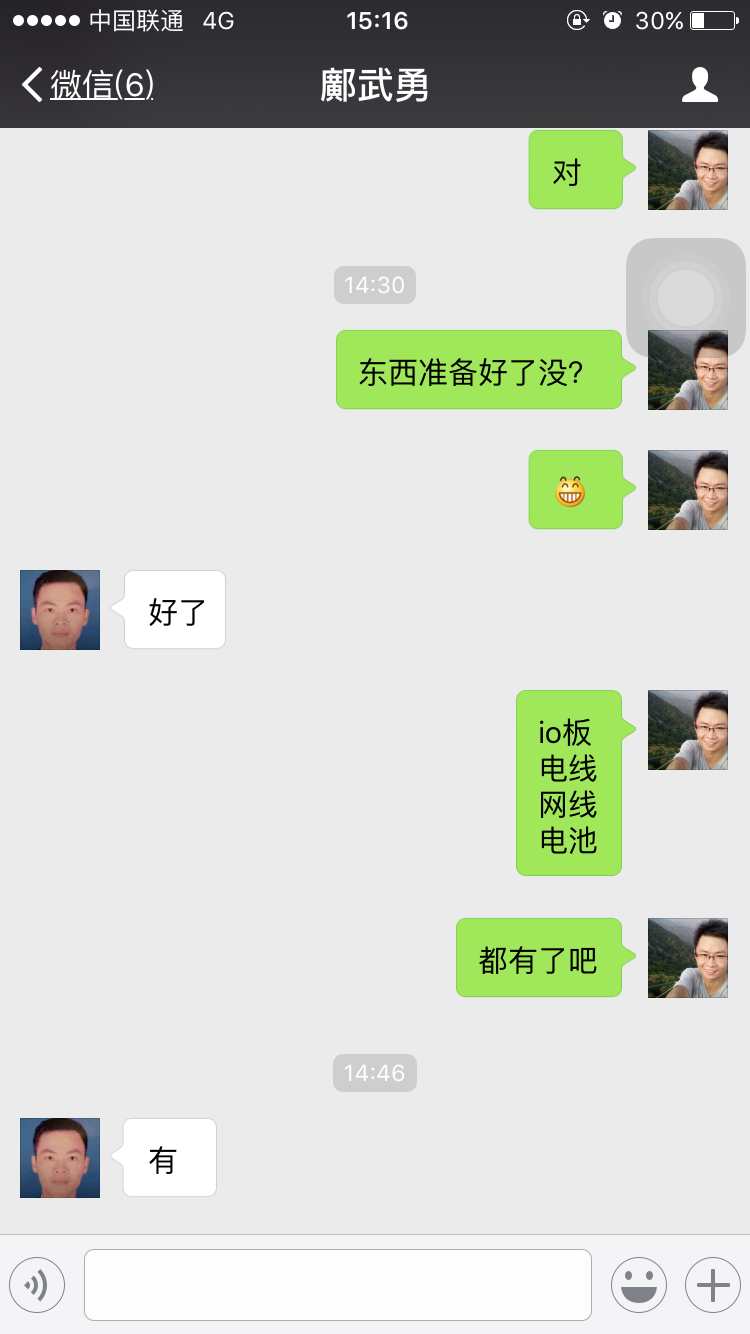The width and height of the screenshot is (750, 1334).
Task: Tap the AssistiveTouch floating button
Action: pyautogui.click(x=686, y=297)
